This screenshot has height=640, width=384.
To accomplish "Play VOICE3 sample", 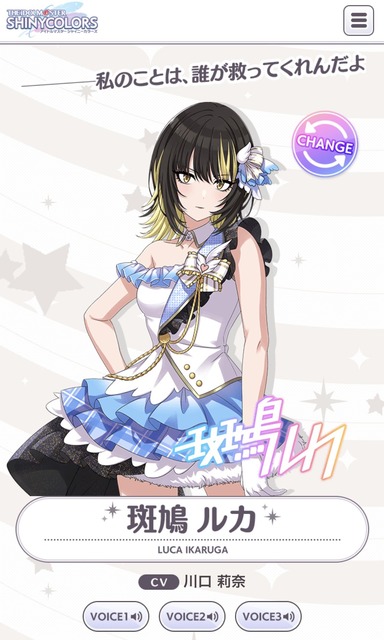I will pos(269,616).
